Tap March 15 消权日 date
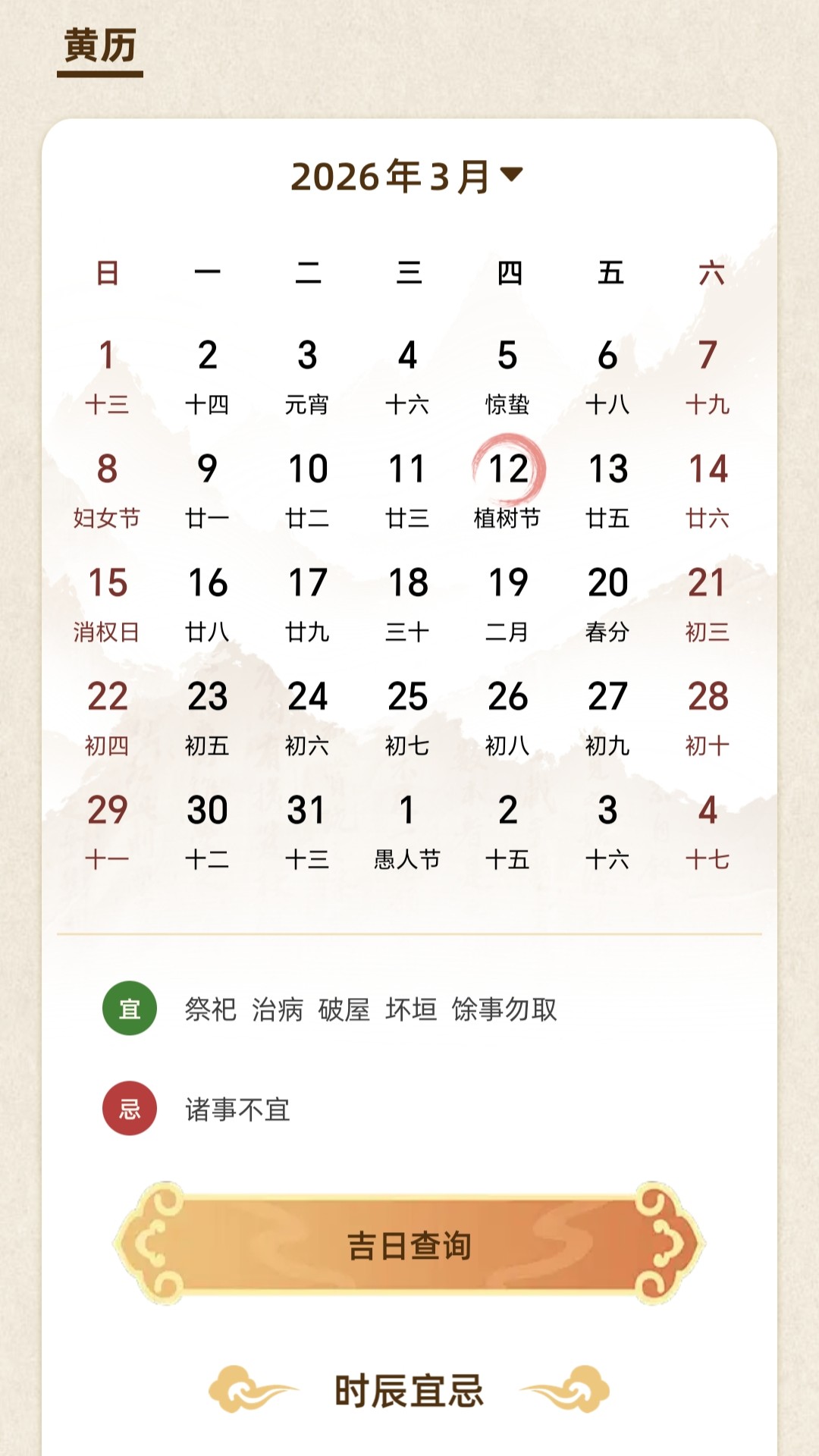The image size is (819, 1456). [x=107, y=603]
